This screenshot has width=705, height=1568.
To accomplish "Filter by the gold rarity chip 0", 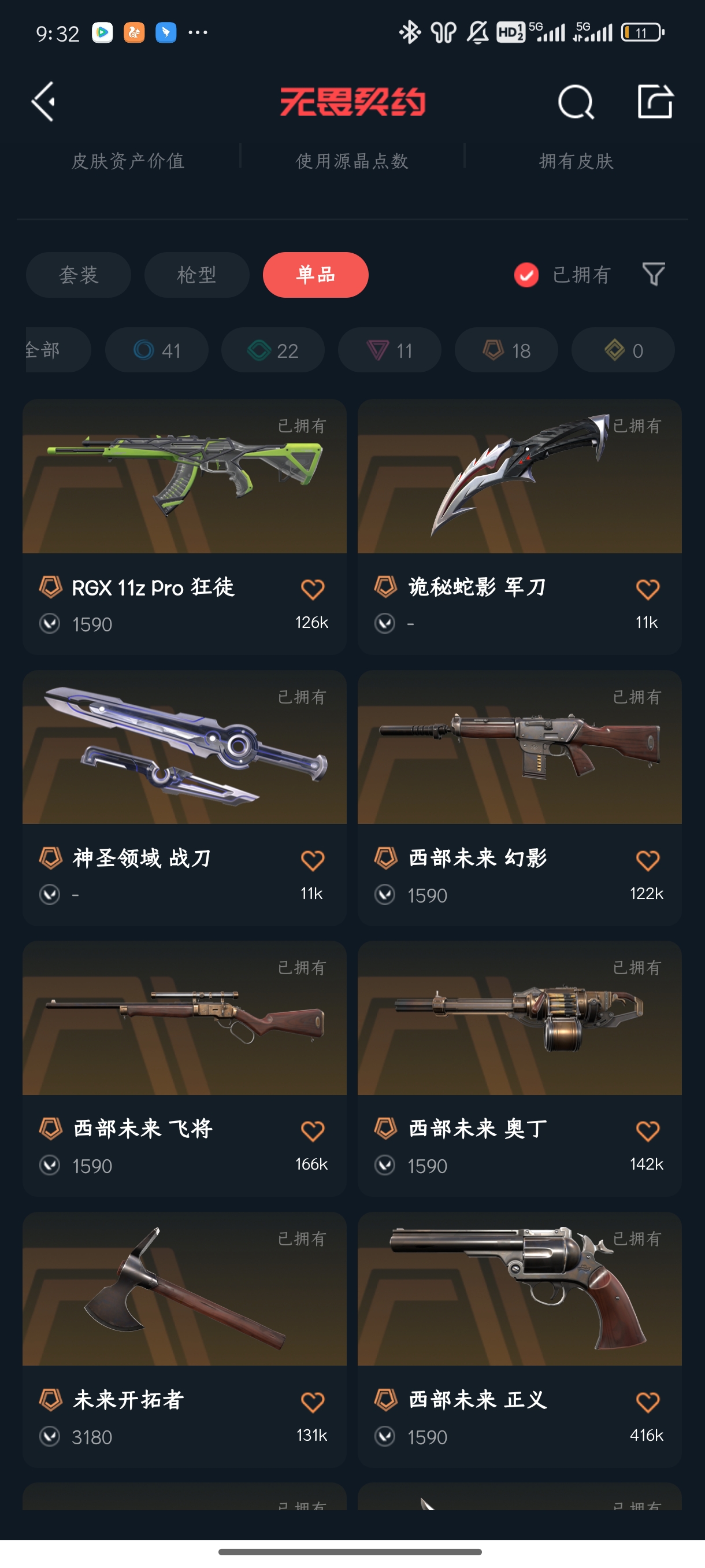I will [x=623, y=350].
